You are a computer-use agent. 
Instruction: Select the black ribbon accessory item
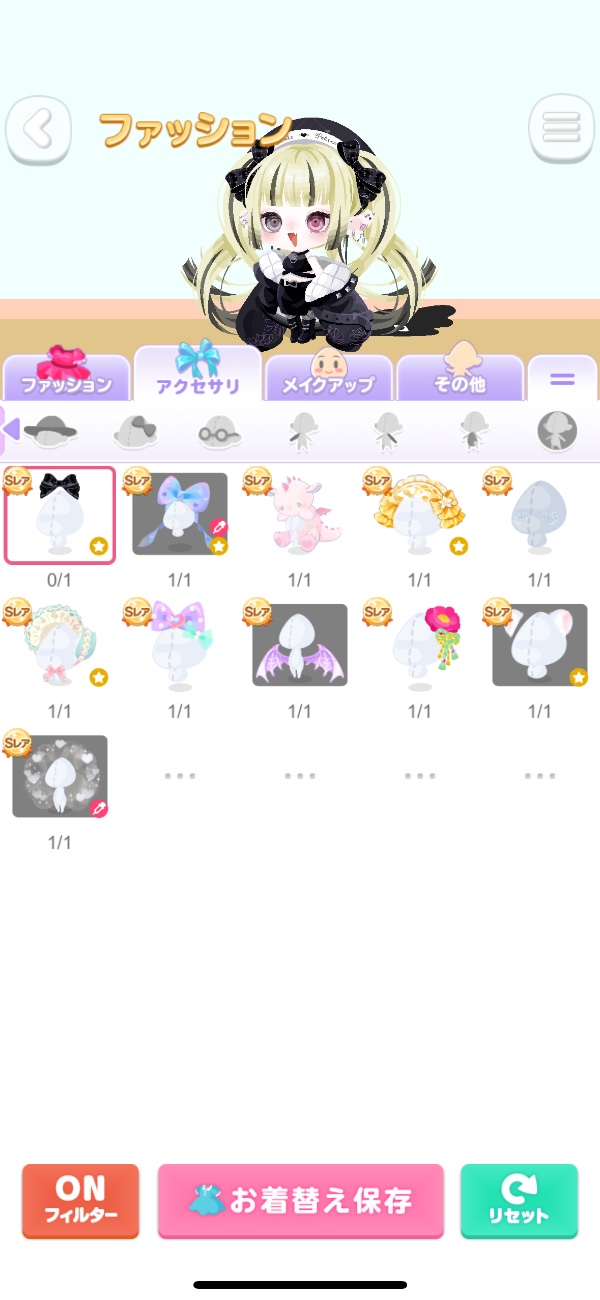(x=60, y=515)
